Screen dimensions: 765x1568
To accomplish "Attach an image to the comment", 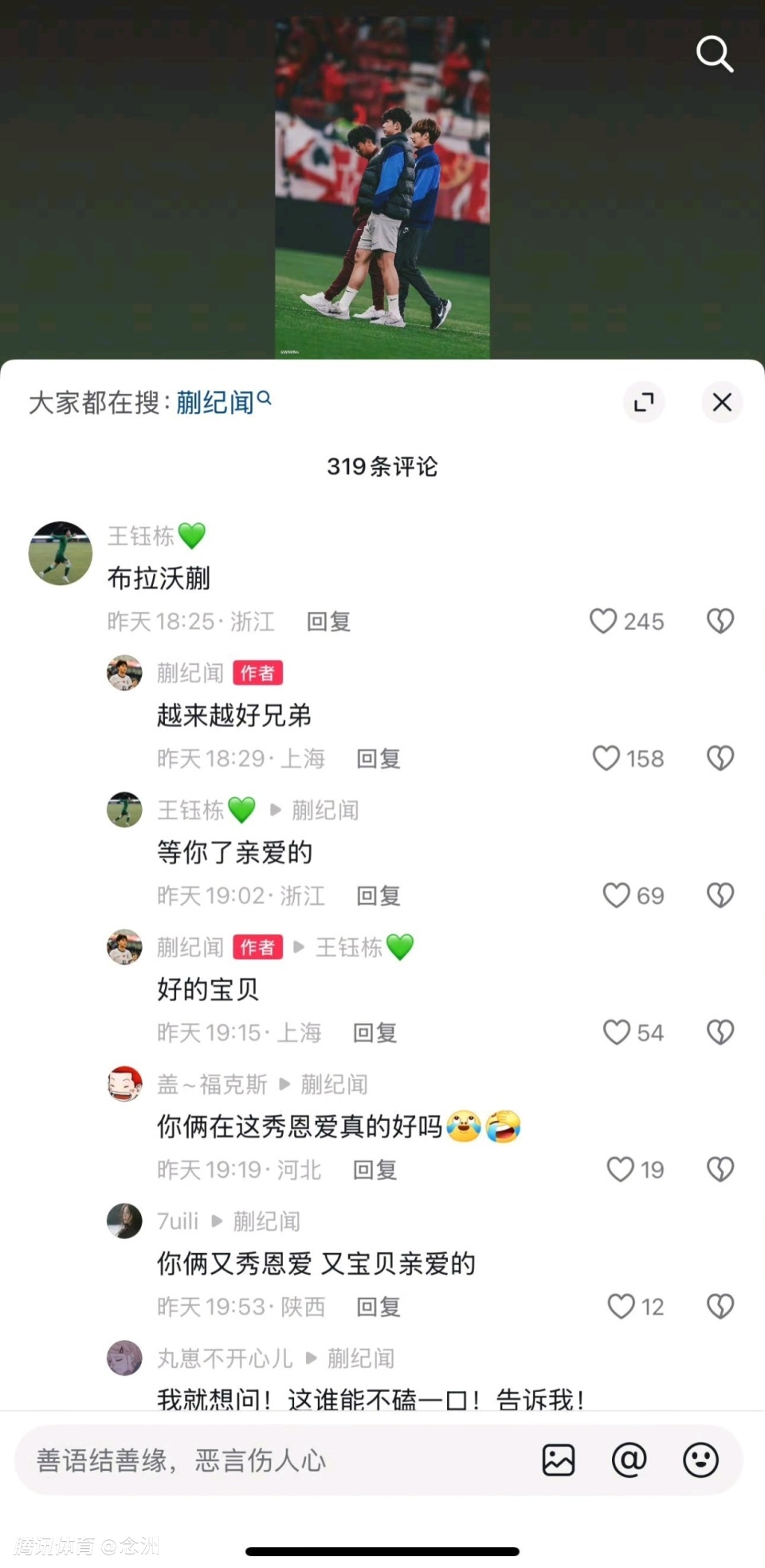I will coord(559,1460).
